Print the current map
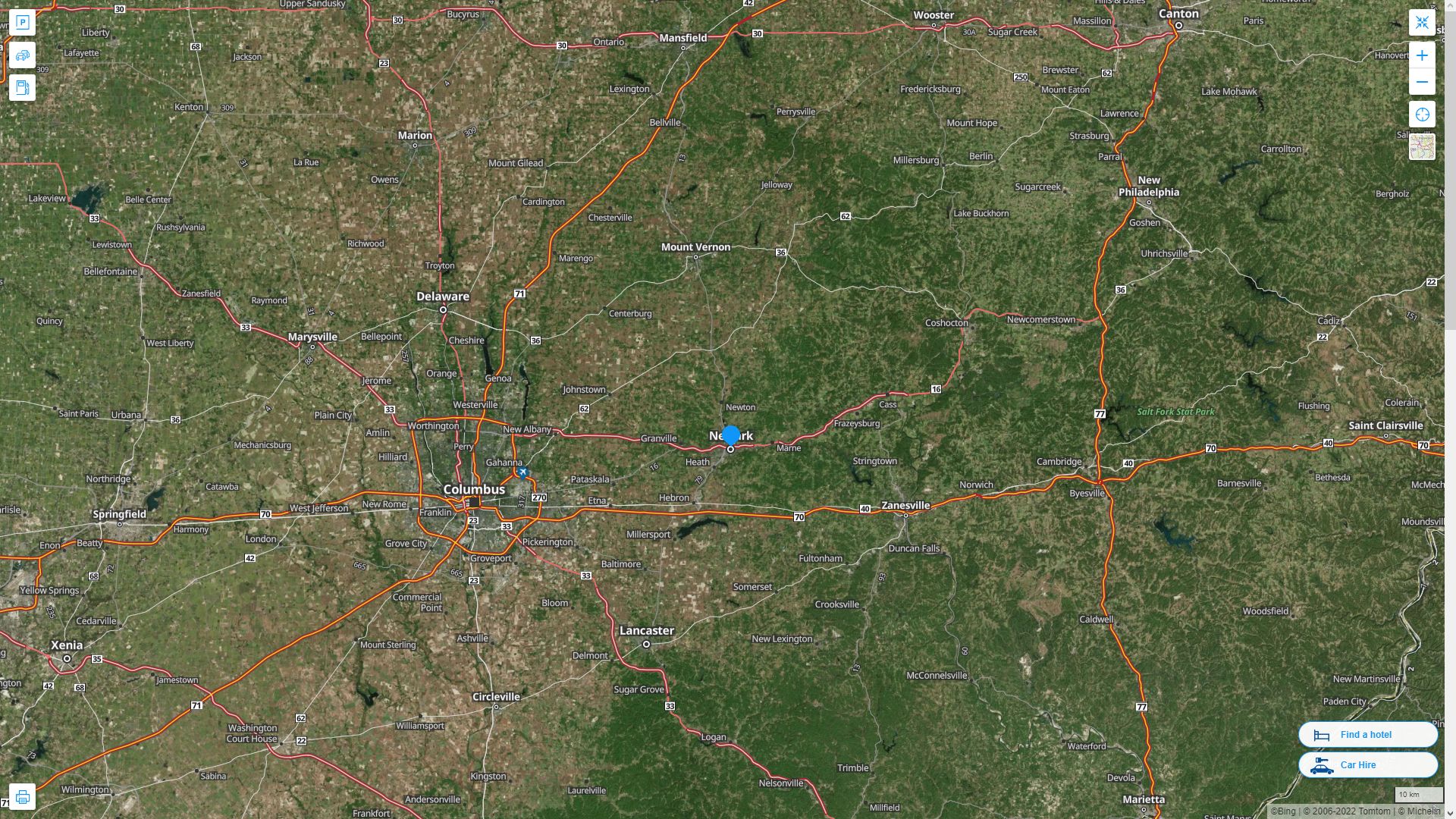The height and width of the screenshot is (819, 1456). click(22, 797)
